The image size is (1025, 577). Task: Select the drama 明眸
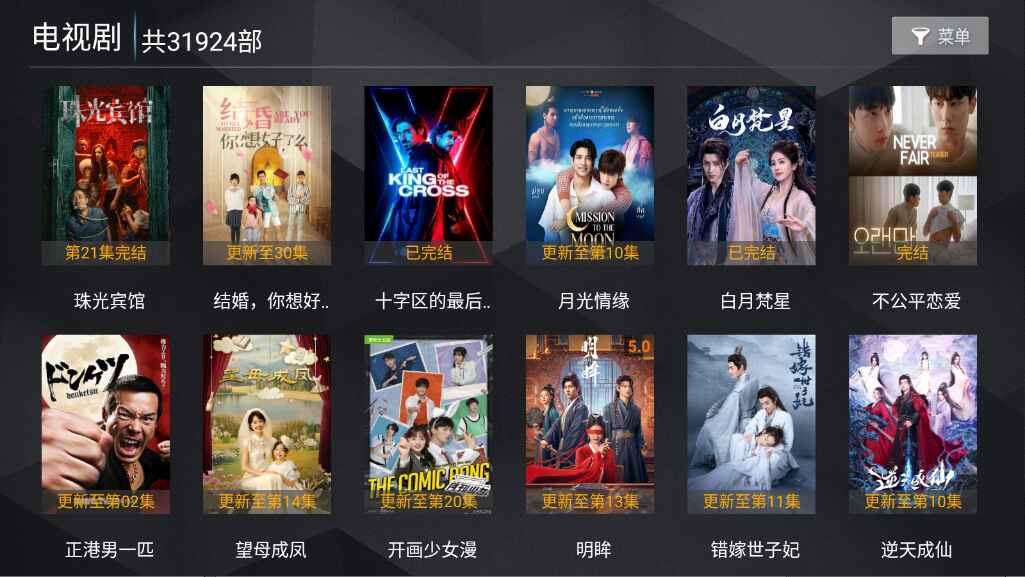(590, 424)
